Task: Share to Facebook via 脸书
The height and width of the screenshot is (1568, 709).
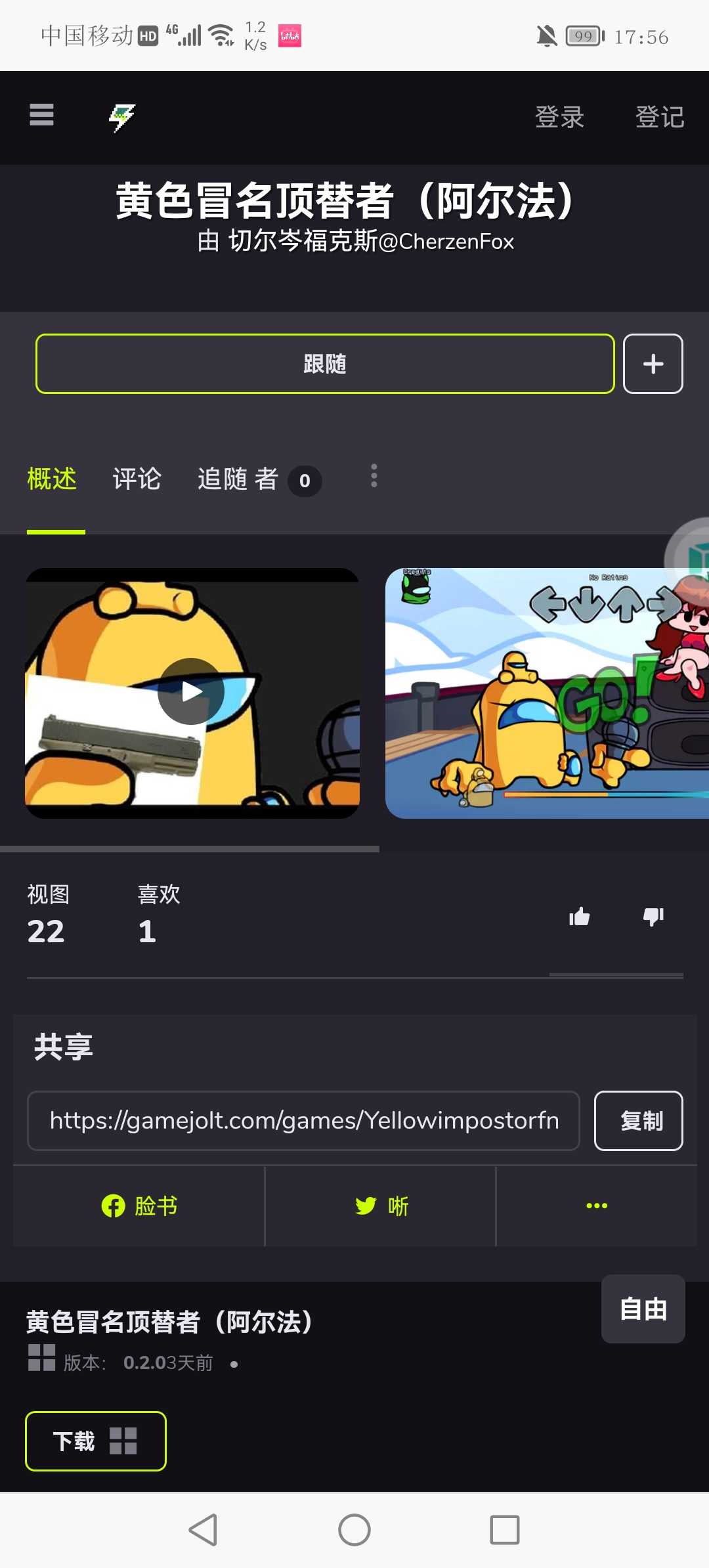Action: 139,1206
